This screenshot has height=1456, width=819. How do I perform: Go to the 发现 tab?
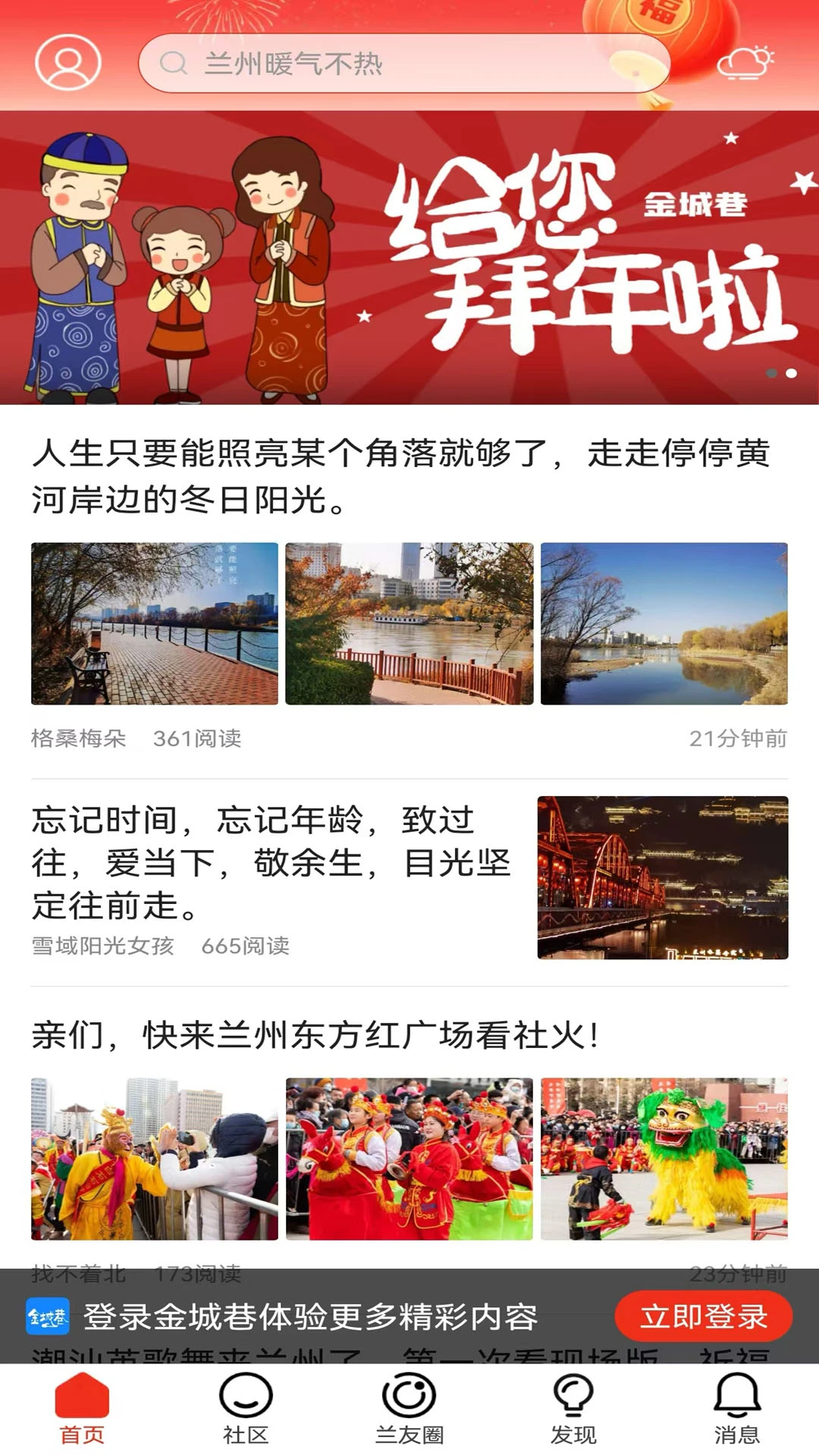[x=573, y=1409]
